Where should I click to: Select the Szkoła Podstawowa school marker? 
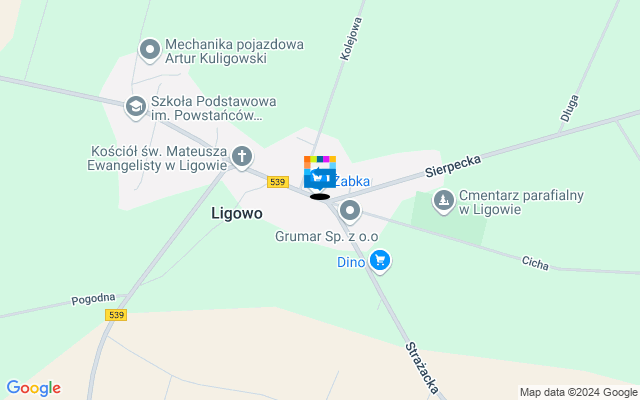coord(136,105)
